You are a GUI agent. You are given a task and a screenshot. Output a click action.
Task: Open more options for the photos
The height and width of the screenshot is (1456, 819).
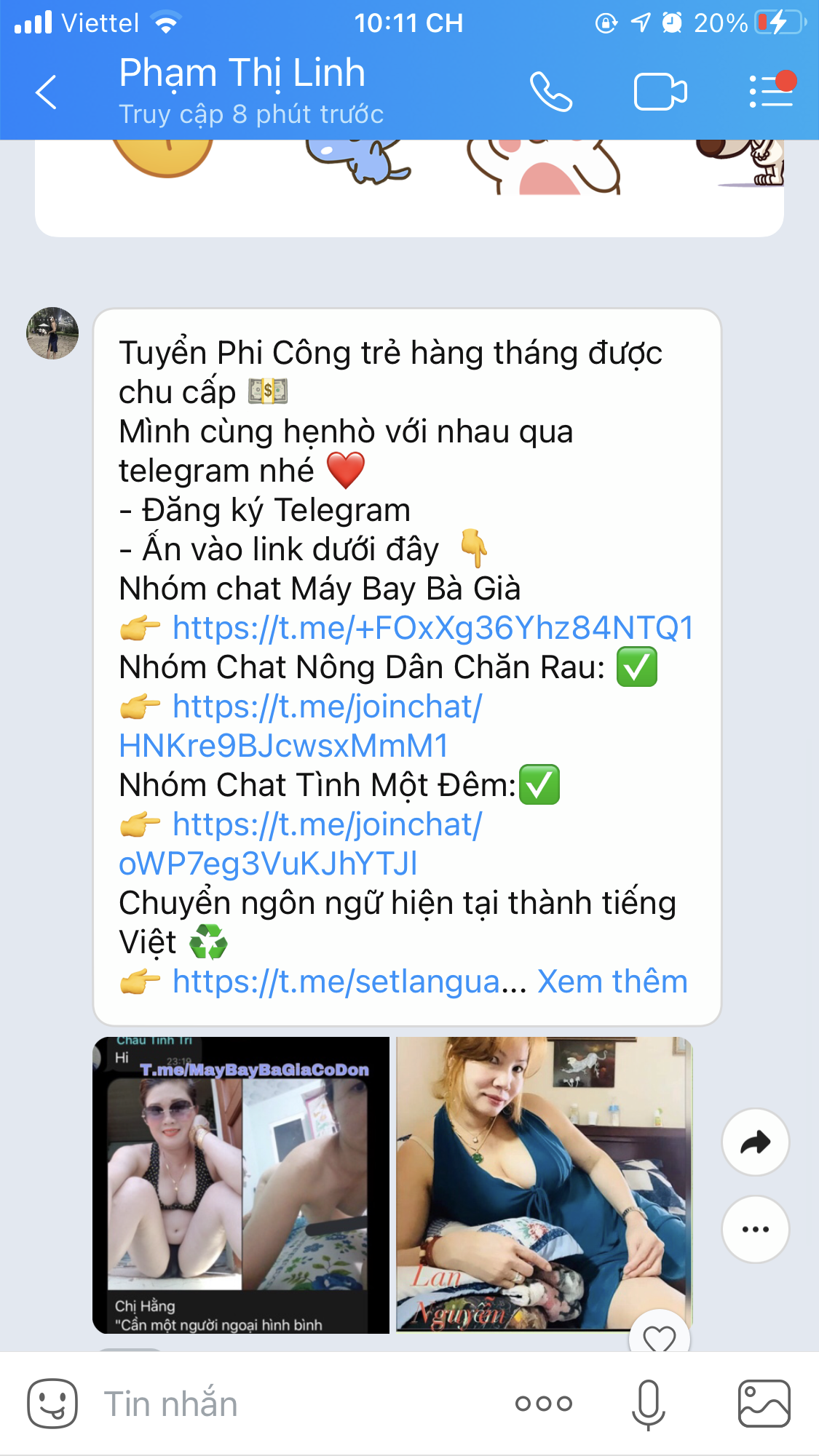tap(756, 1230)
